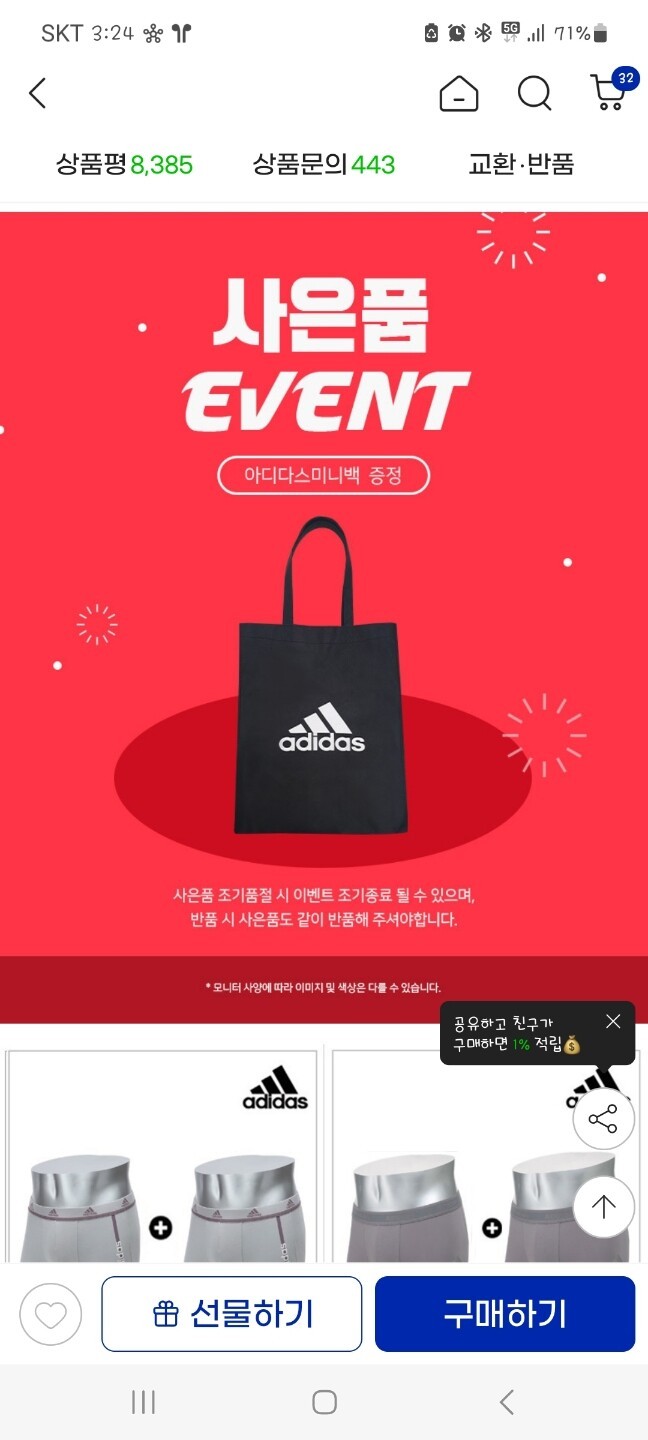
Task: Open recent apps from the navigation bar
Action: coord(143,1402)
